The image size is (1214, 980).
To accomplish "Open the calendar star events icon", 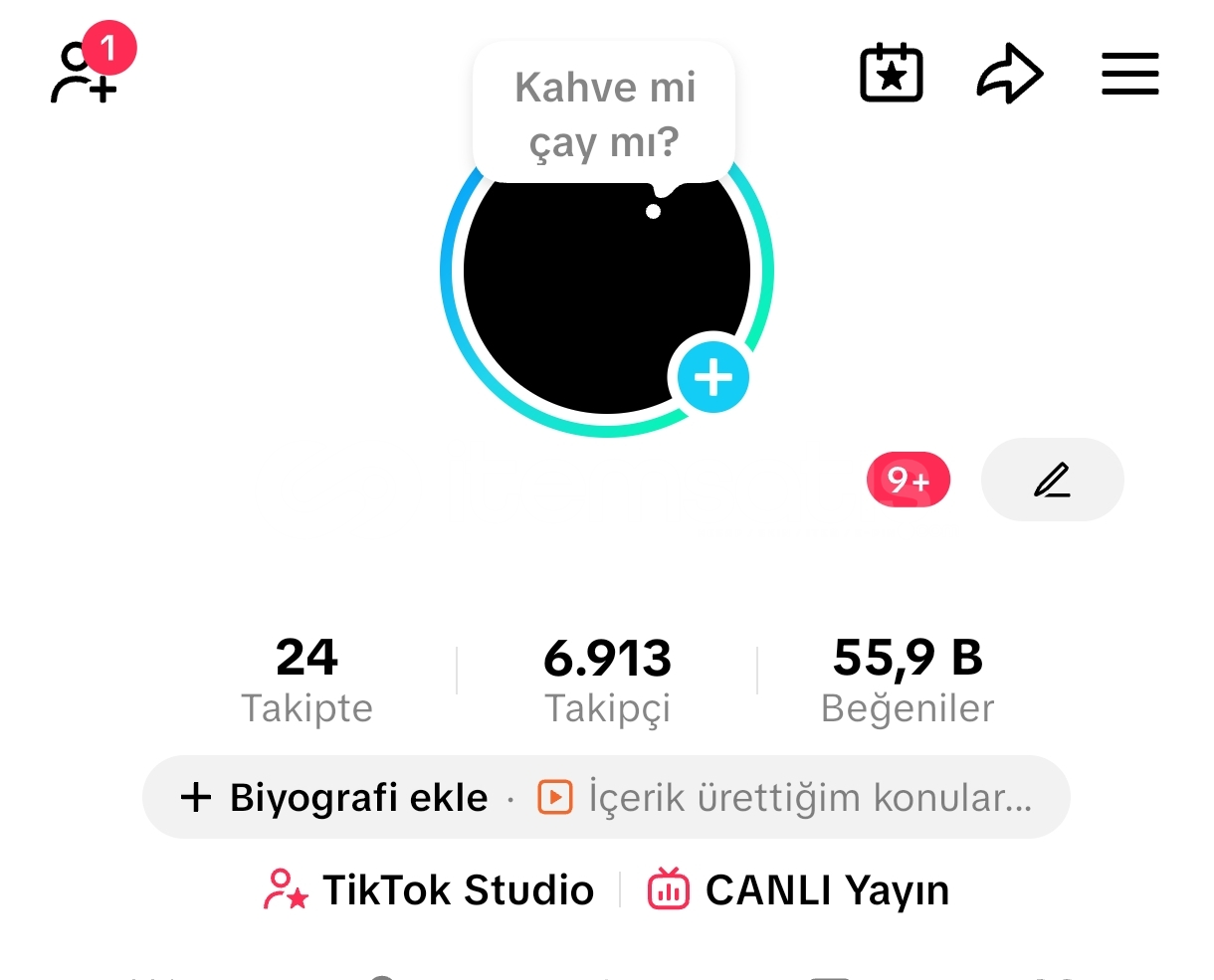I will point(891,74).
